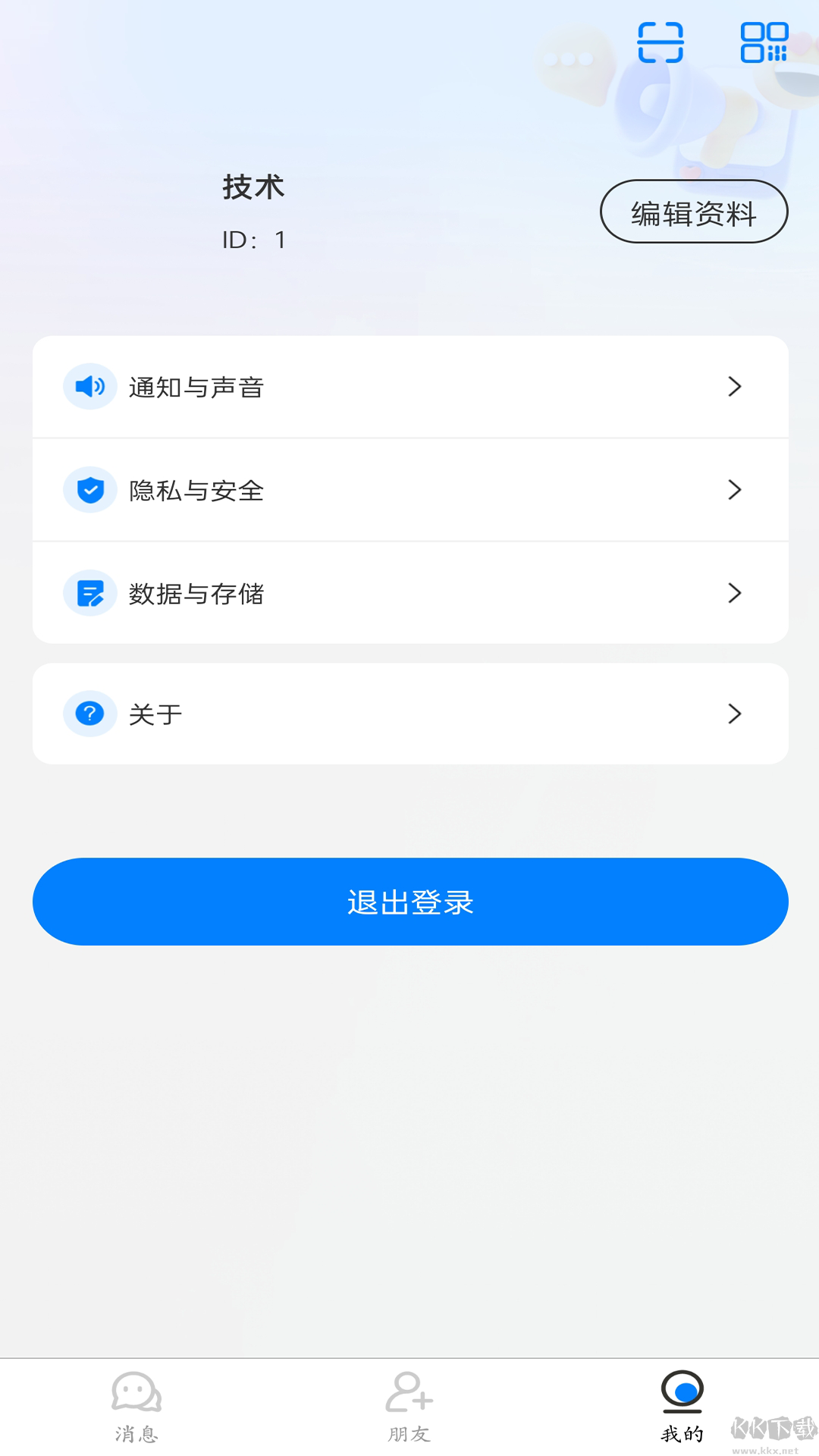Click the document icon for 数据与存储
The width and height of the screenshot is (819, 1456).
89,593
